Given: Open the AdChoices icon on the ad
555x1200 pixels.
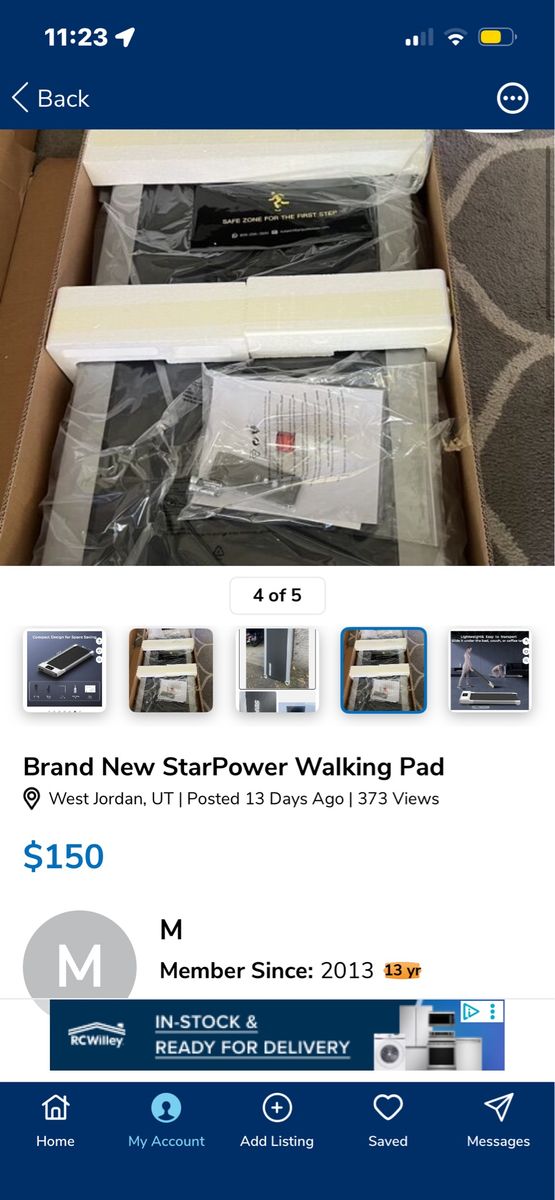Looking at the screenshot, I should point(471,1012).
